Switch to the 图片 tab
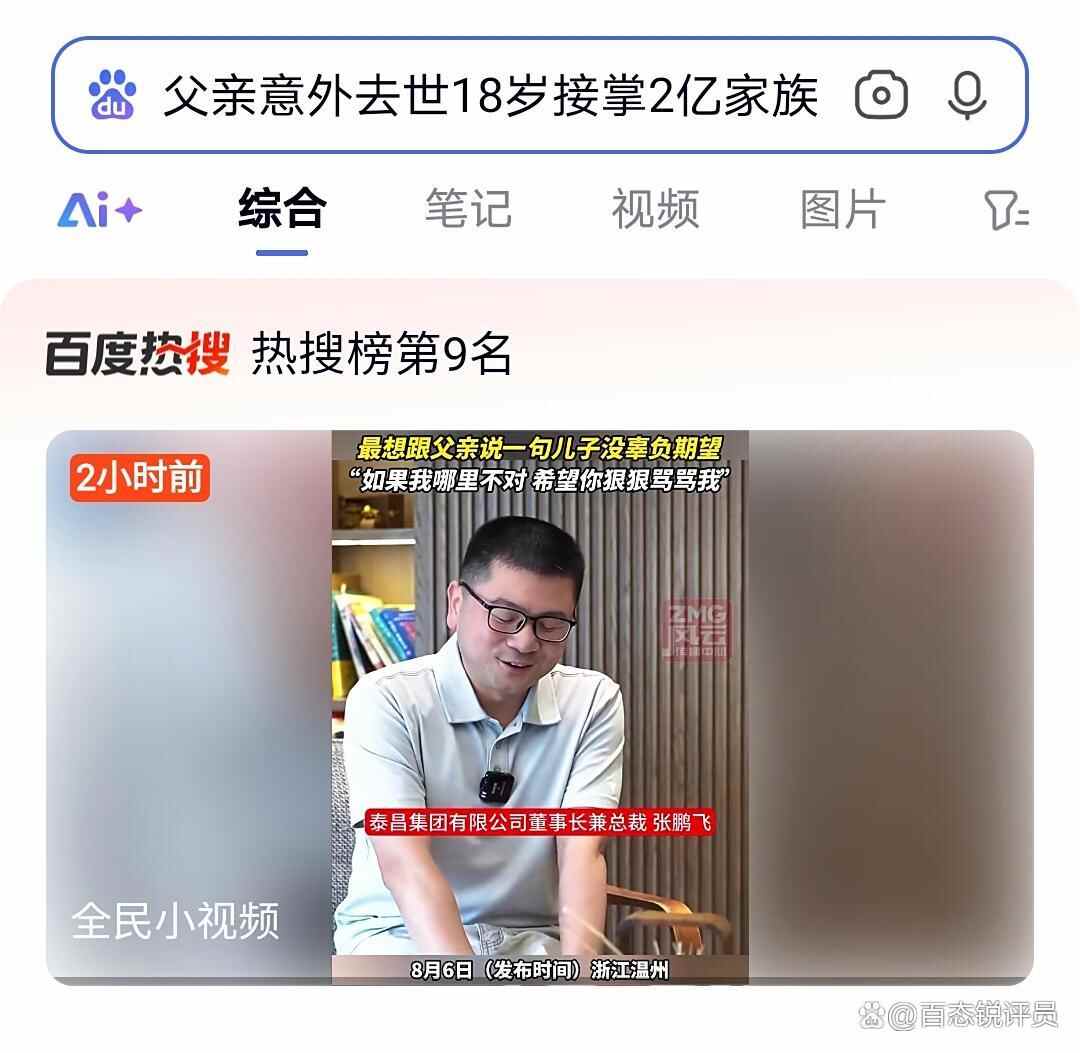This screenshot has width=1080, height=1053. (842, 210)
